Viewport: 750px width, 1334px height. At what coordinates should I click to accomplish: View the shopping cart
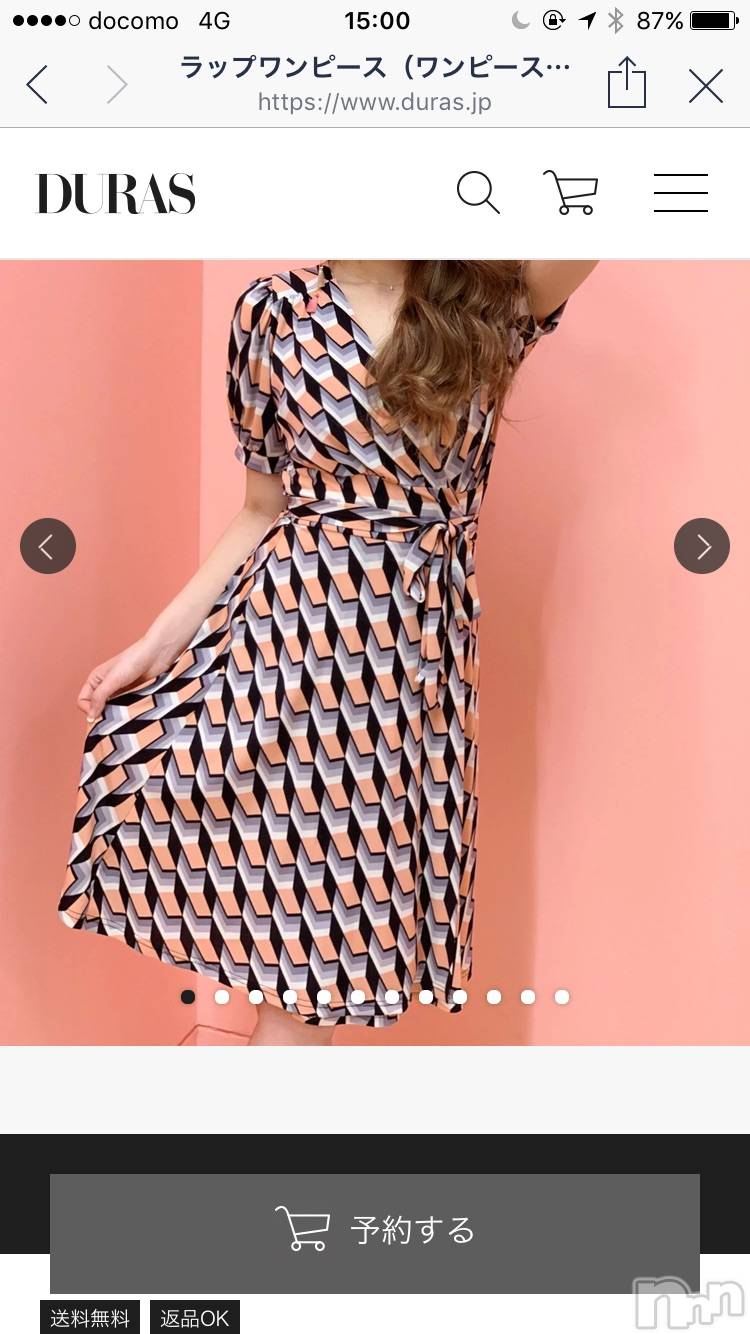coord(570,192)
